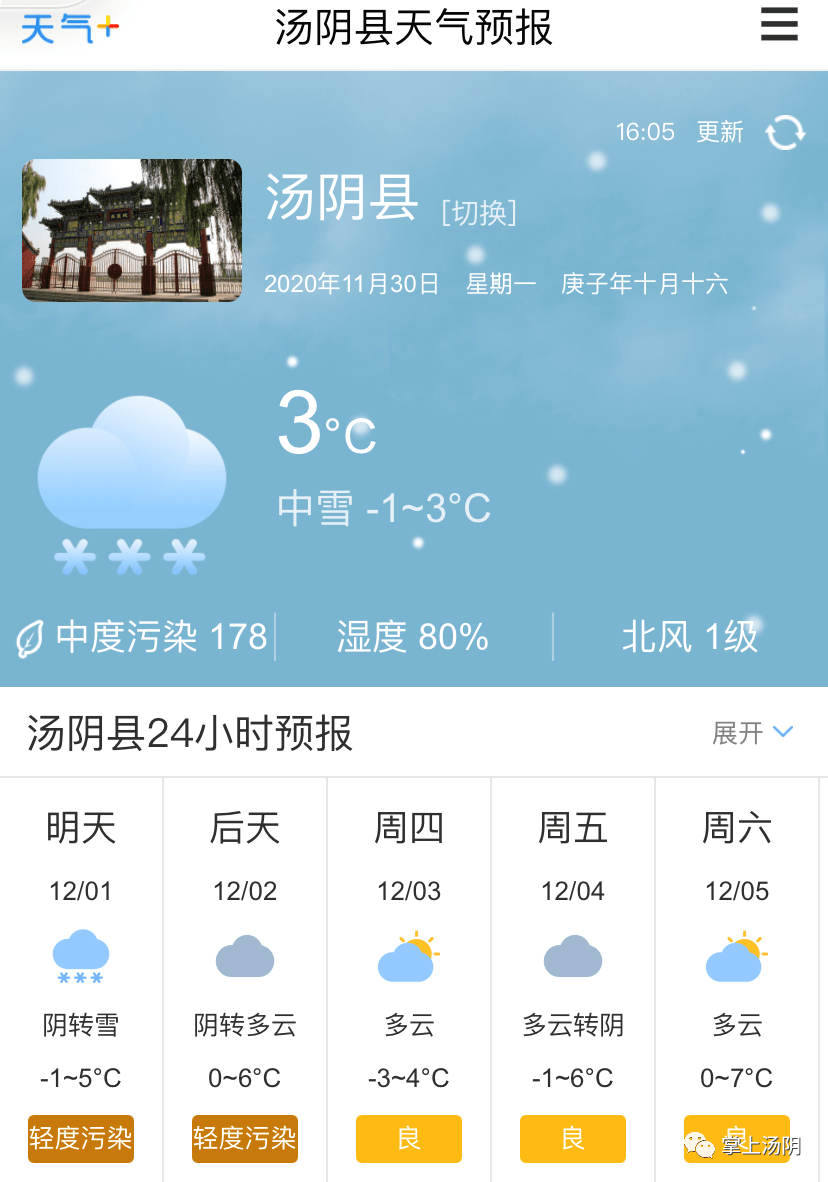This screenshot has width=828, height=1182.
Task: Select the partly cloudy icon for 周六
Action: pos(736,956)
